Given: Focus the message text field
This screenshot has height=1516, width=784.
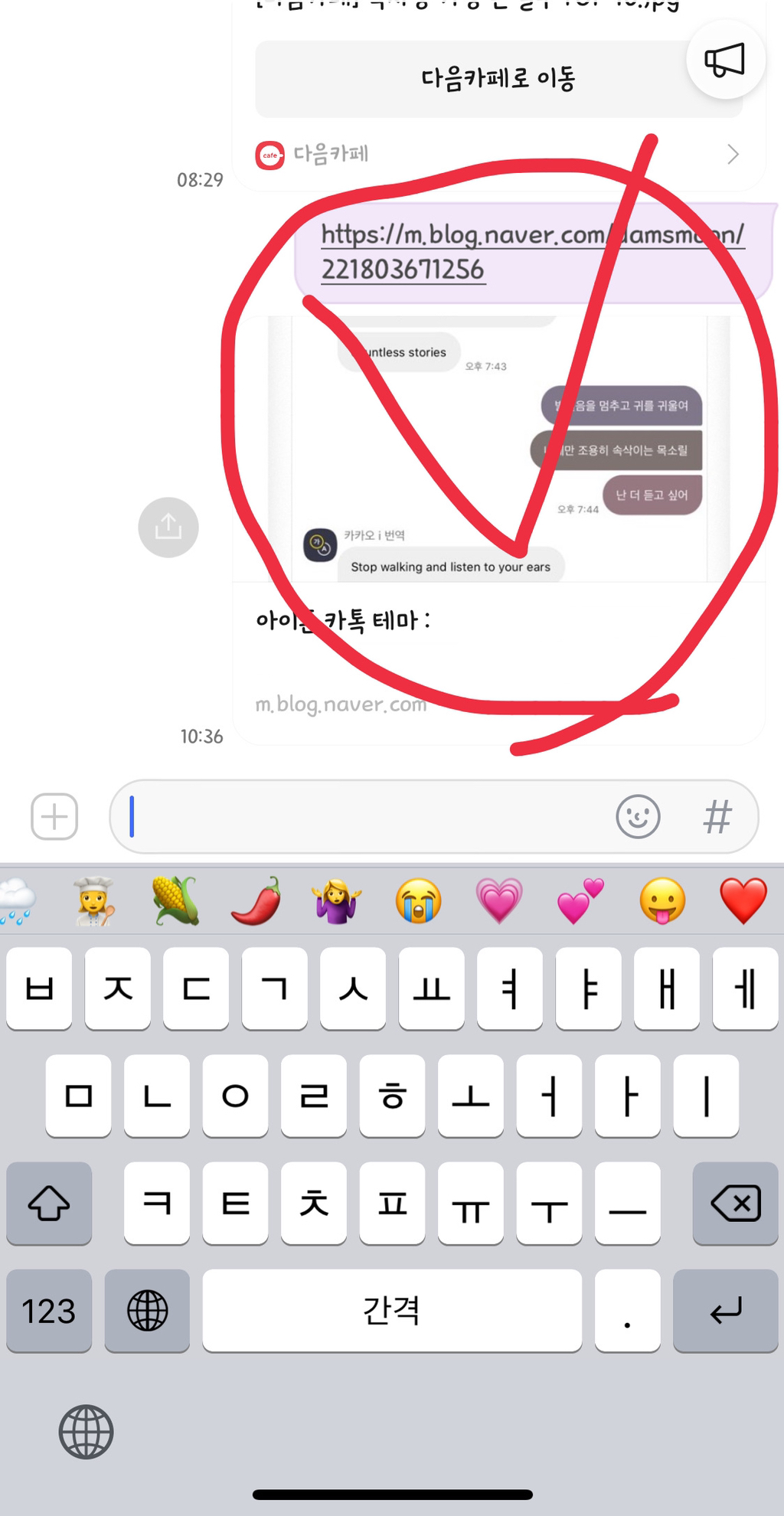Looking at the screenshot, I should (367, 816).
